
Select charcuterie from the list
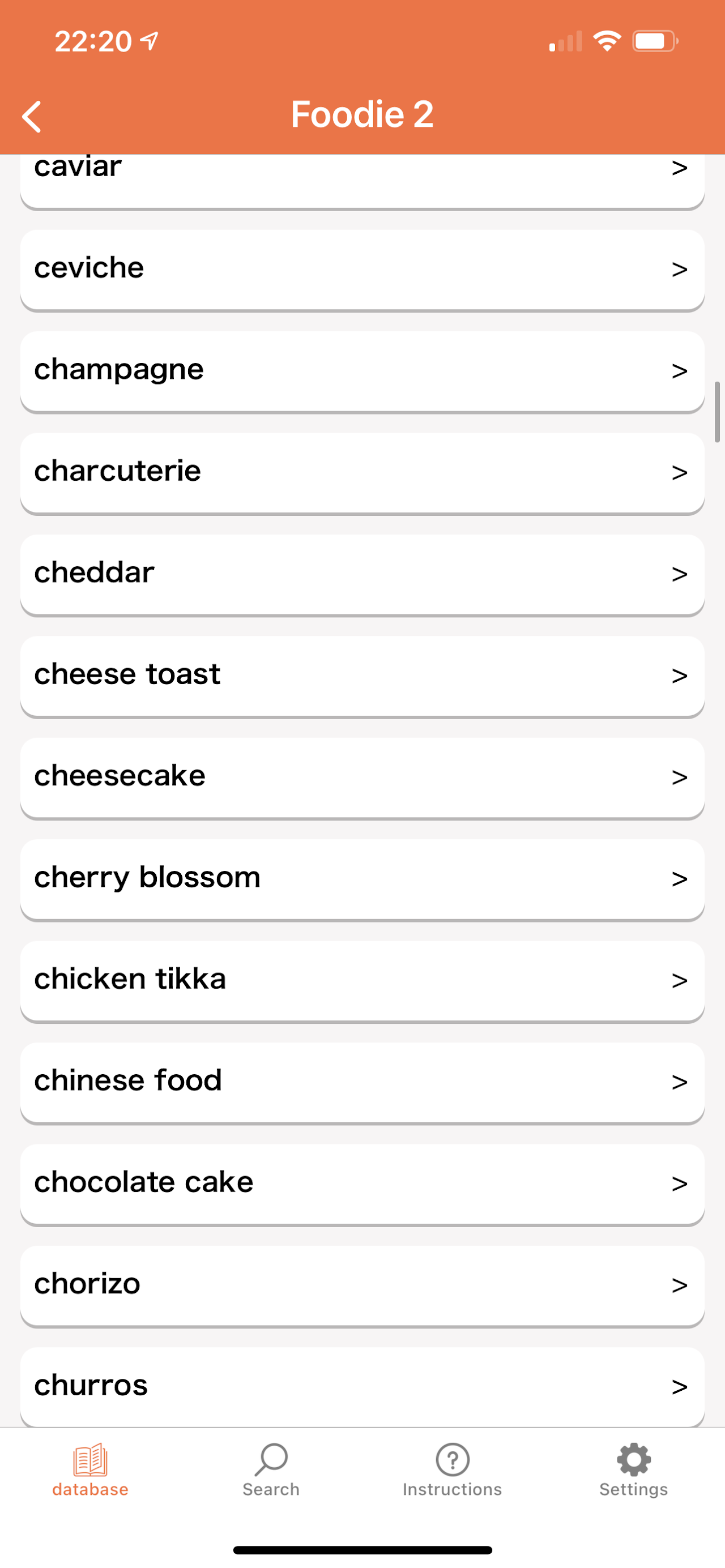point(362,472)
